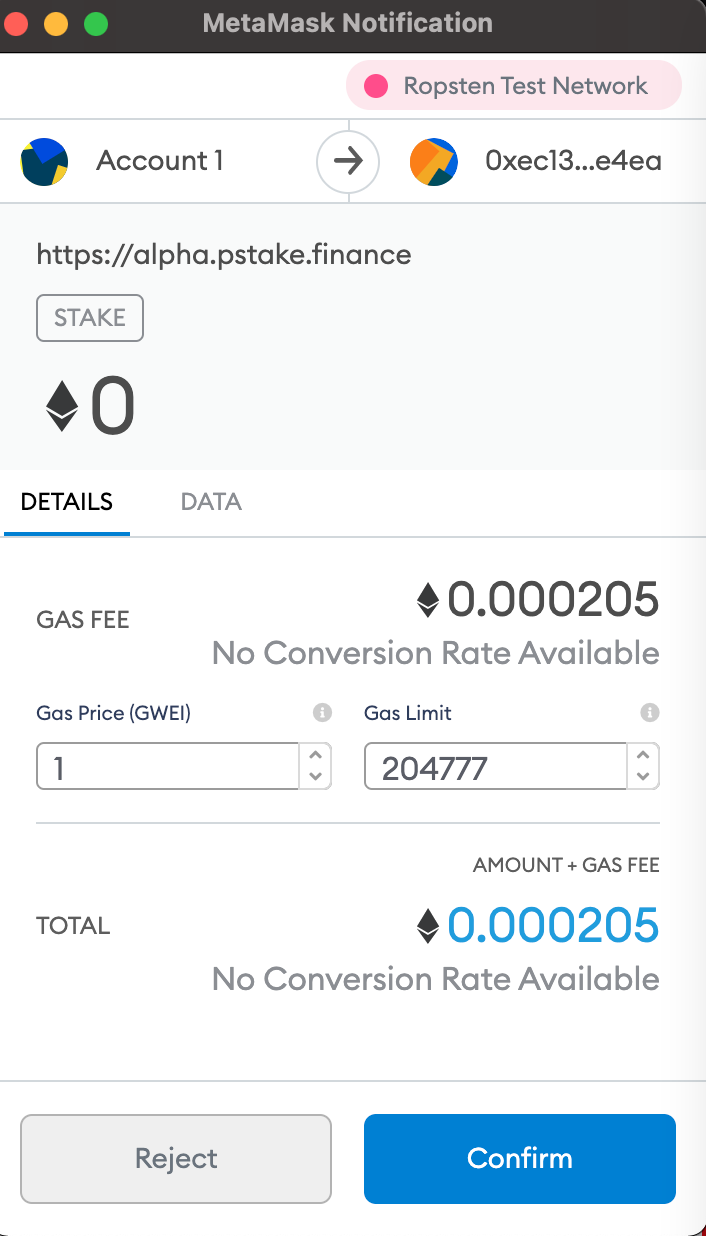Image resolution: width=706 pixels, height=1236 pixels.
Task: Edit the Gas Limit field
Action: 496,767
